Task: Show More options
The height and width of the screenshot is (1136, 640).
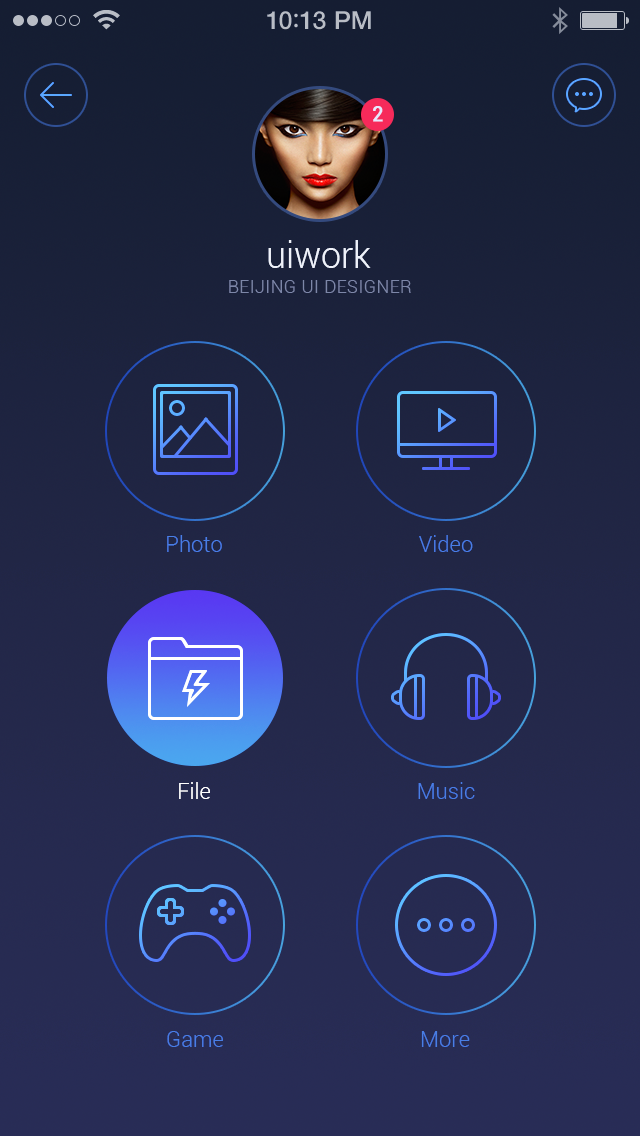Action: (446, 925)
